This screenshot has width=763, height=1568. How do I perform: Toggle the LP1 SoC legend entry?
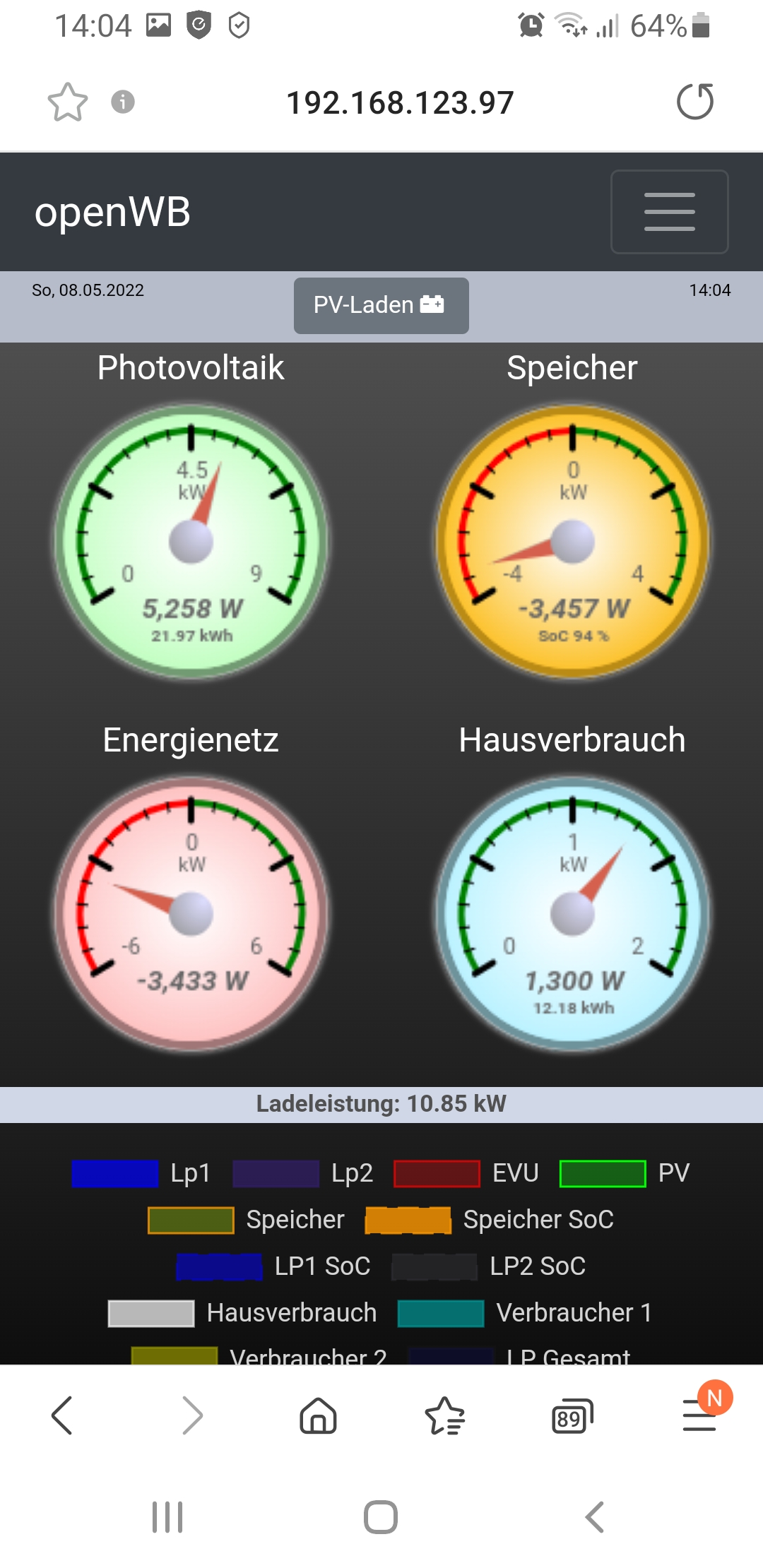[273, 1266]
